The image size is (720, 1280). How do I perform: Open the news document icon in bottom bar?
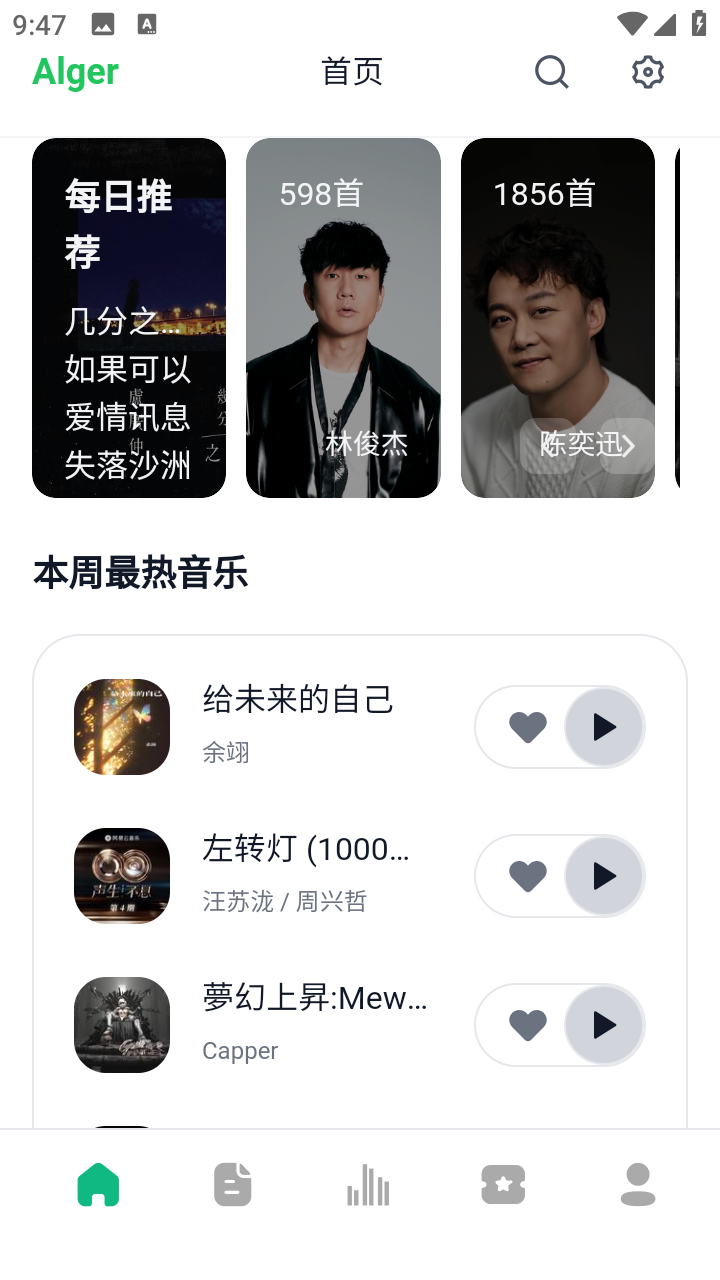tap(232, 1183)
